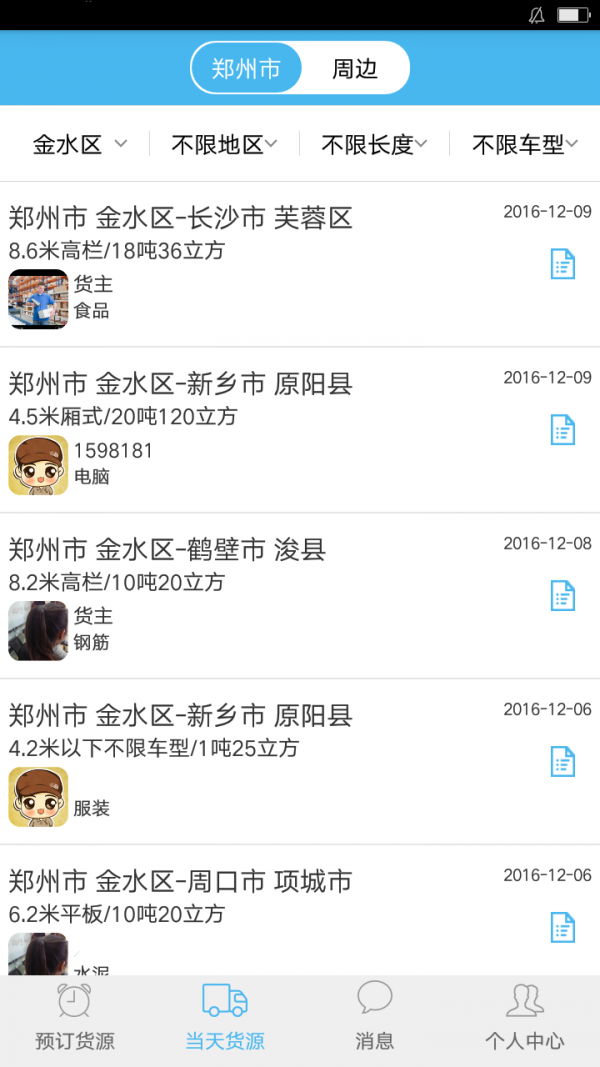This screenshot has height=1067, width=600.
Task: Switch to the 周边 segment
Action: (x=355, y=68)
